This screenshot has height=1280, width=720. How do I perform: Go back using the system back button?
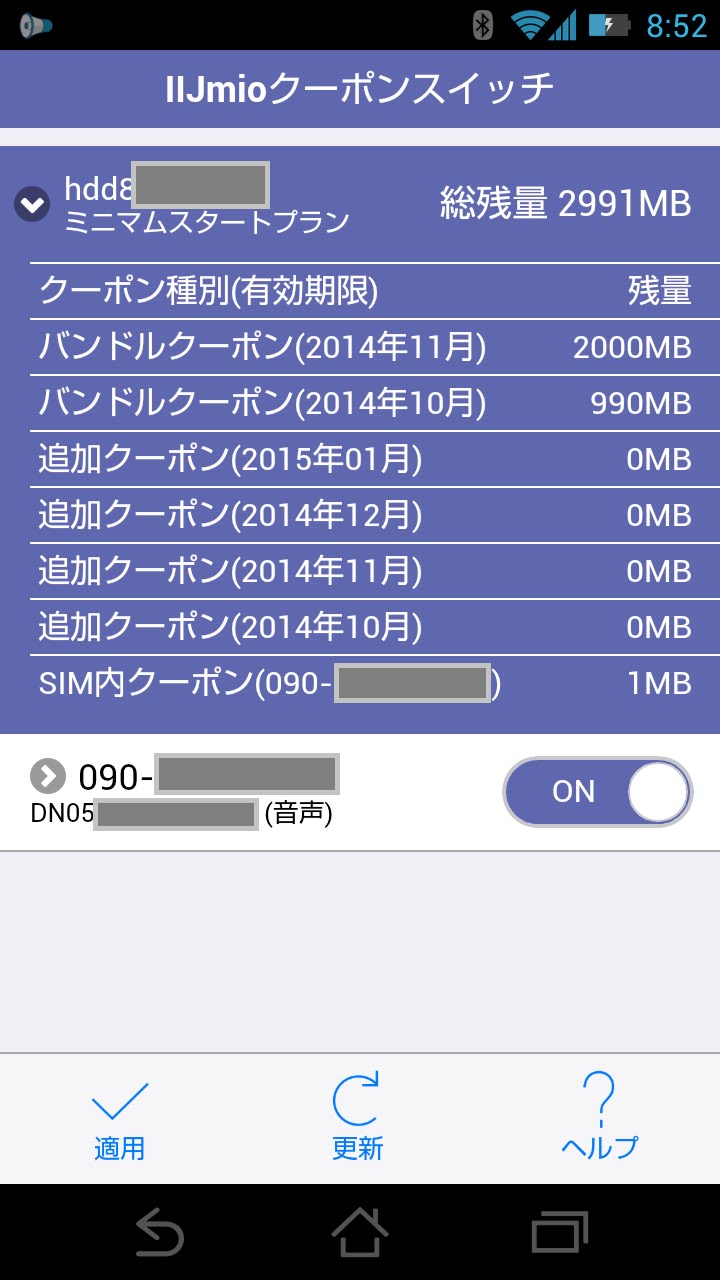pos(159,1232)
